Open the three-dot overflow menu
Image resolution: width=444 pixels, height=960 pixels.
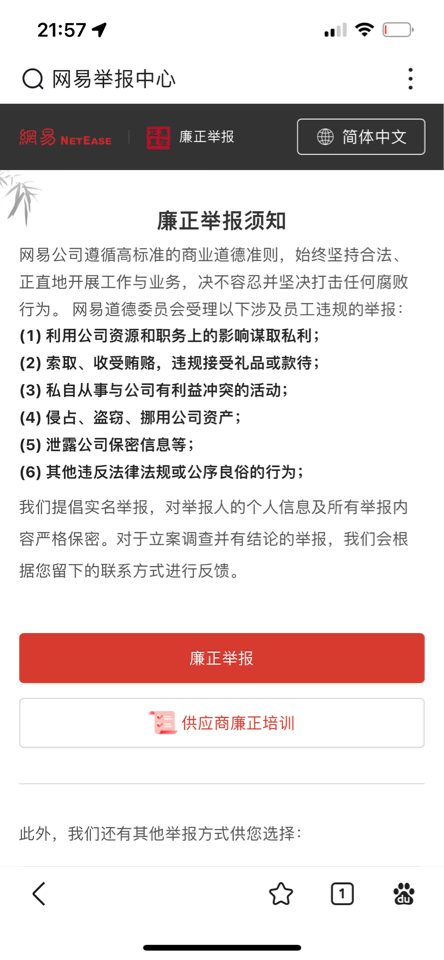410,79
